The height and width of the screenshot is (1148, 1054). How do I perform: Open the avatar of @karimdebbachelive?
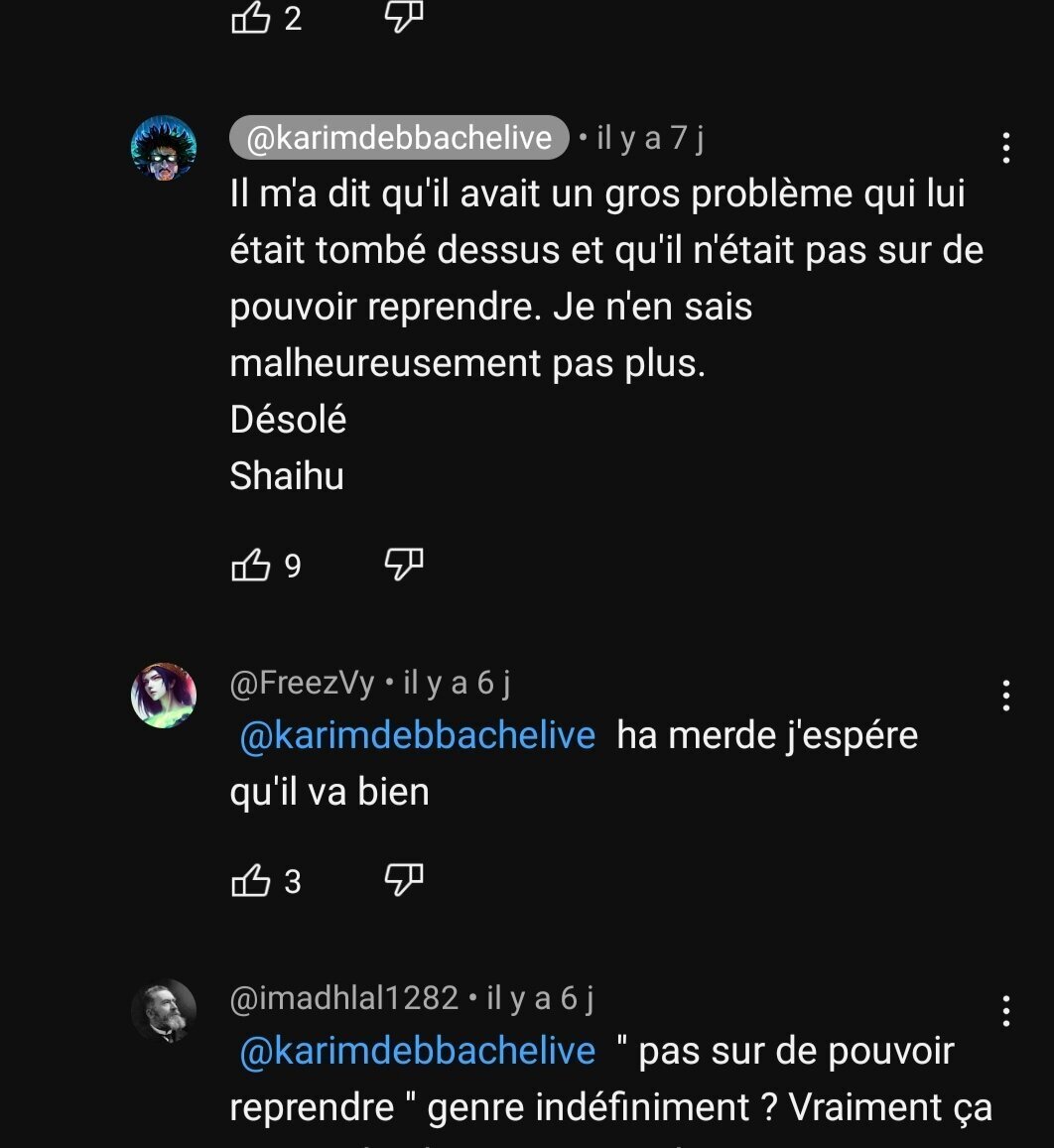pyautogui.click(x=164, y=148)
